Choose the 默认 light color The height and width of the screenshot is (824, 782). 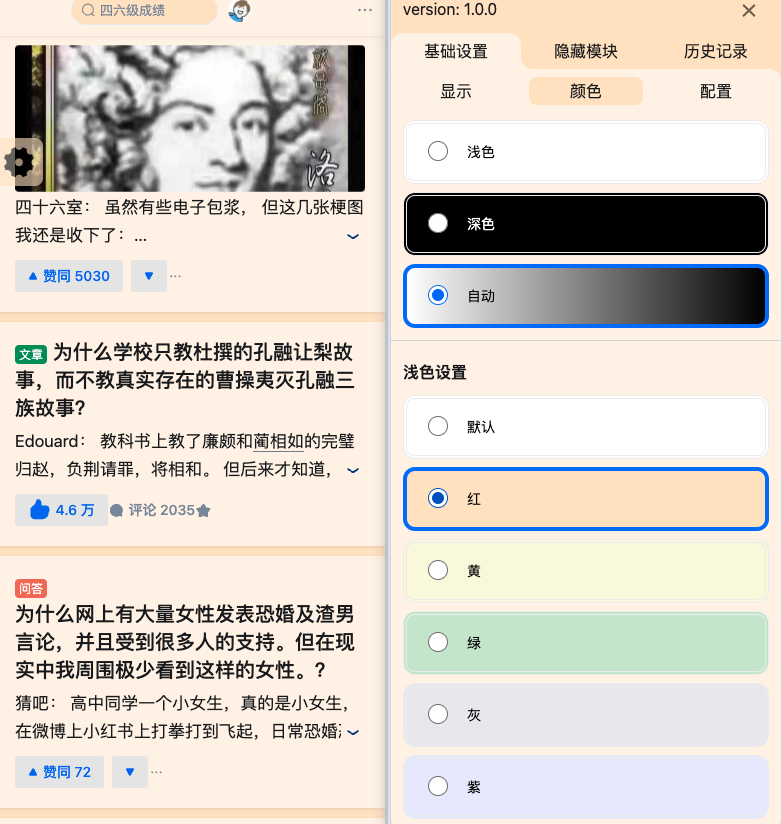click(438, 426)
